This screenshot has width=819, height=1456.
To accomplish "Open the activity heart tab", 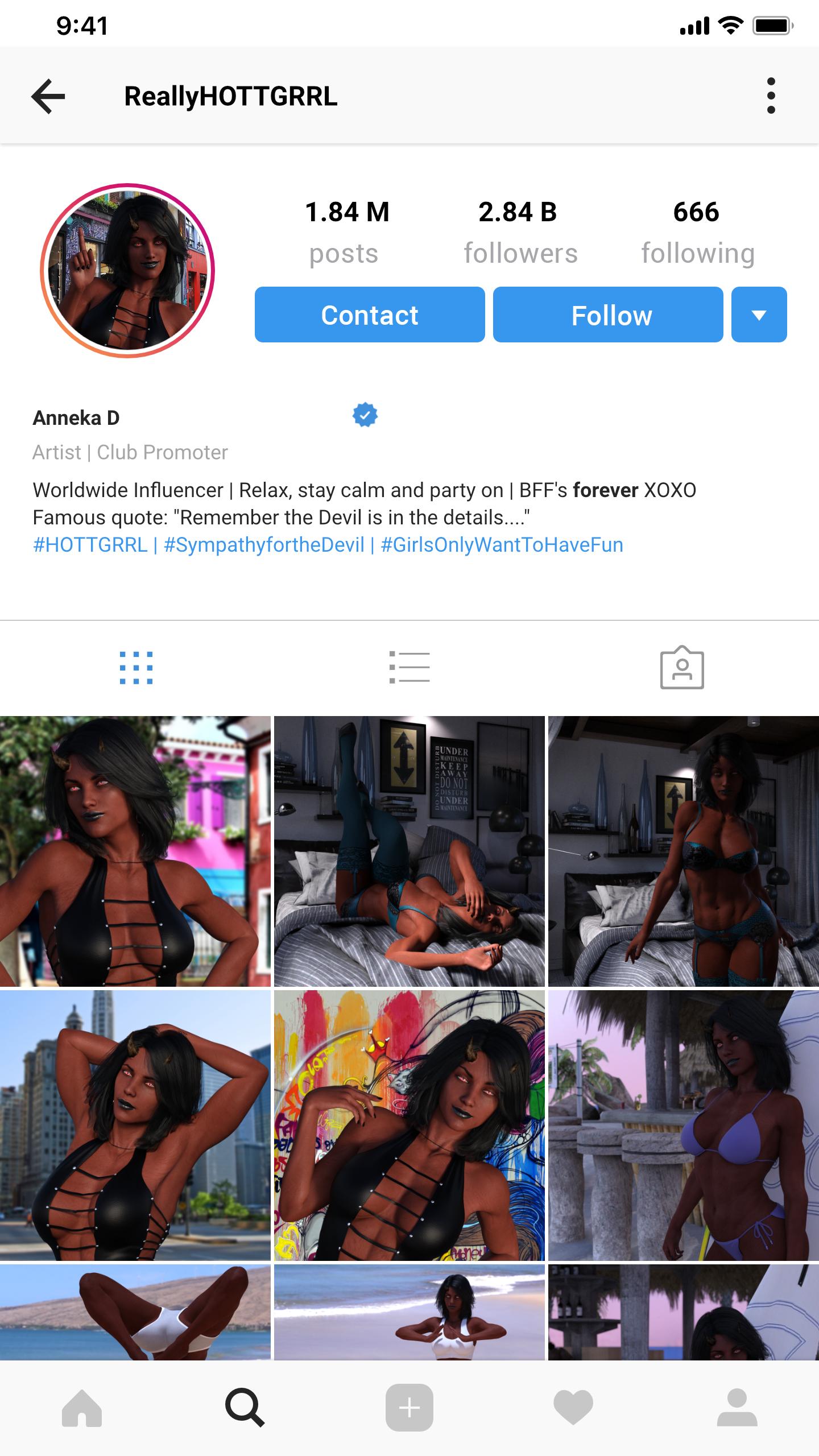I will pyautogui.click(x=573, y=1408).
